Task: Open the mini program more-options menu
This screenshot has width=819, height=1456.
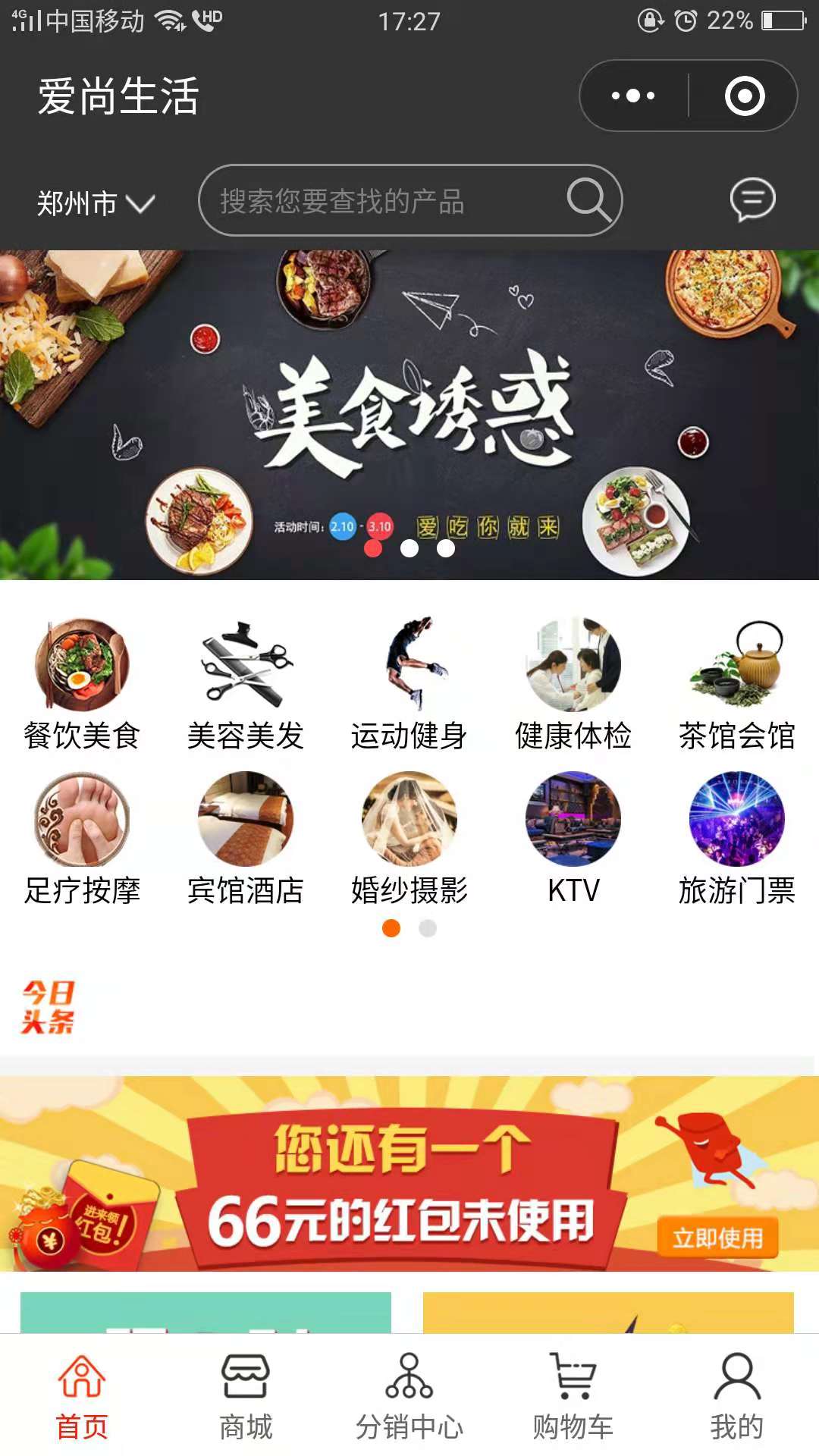Action: coord(633,96)
